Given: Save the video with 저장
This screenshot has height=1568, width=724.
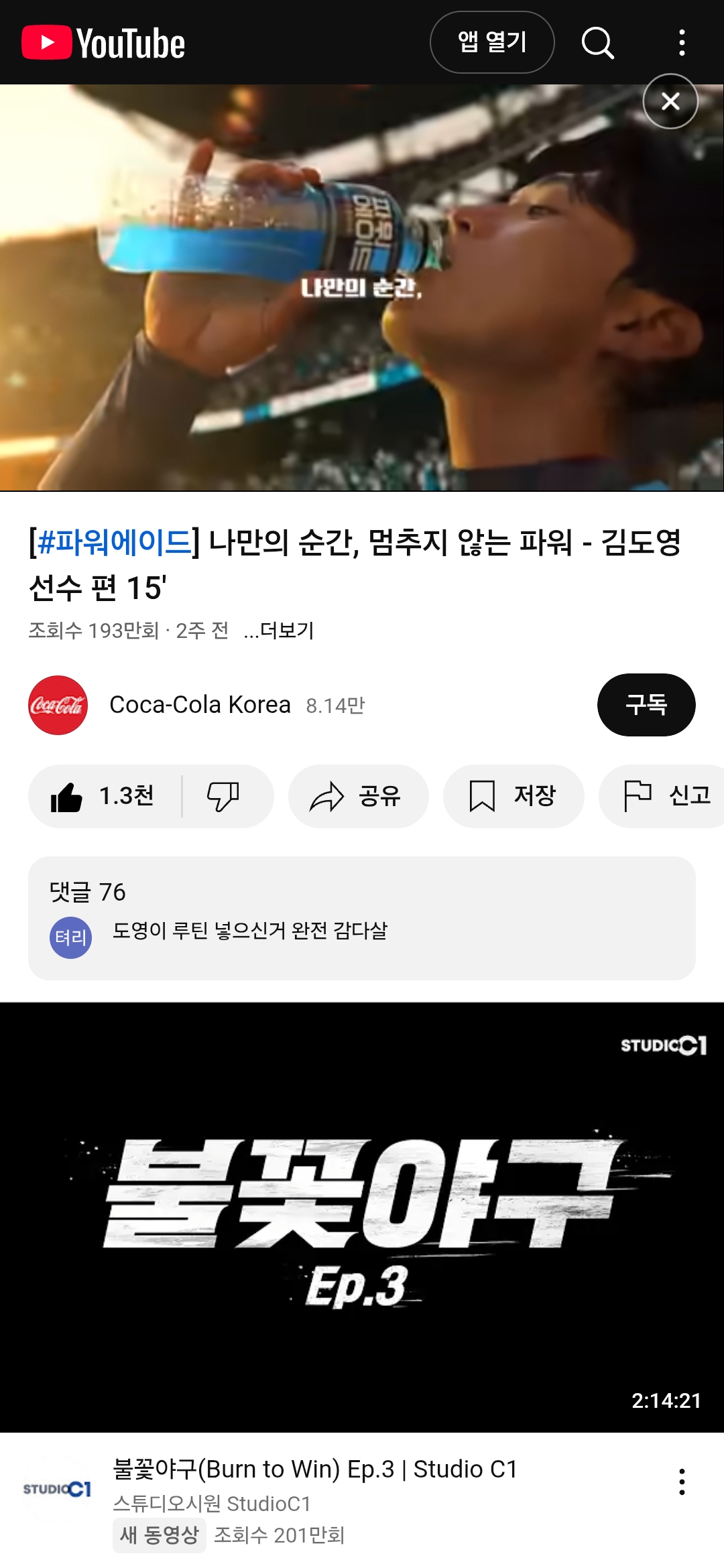Looking at the screenshot, I should click(x=513, y=796).
